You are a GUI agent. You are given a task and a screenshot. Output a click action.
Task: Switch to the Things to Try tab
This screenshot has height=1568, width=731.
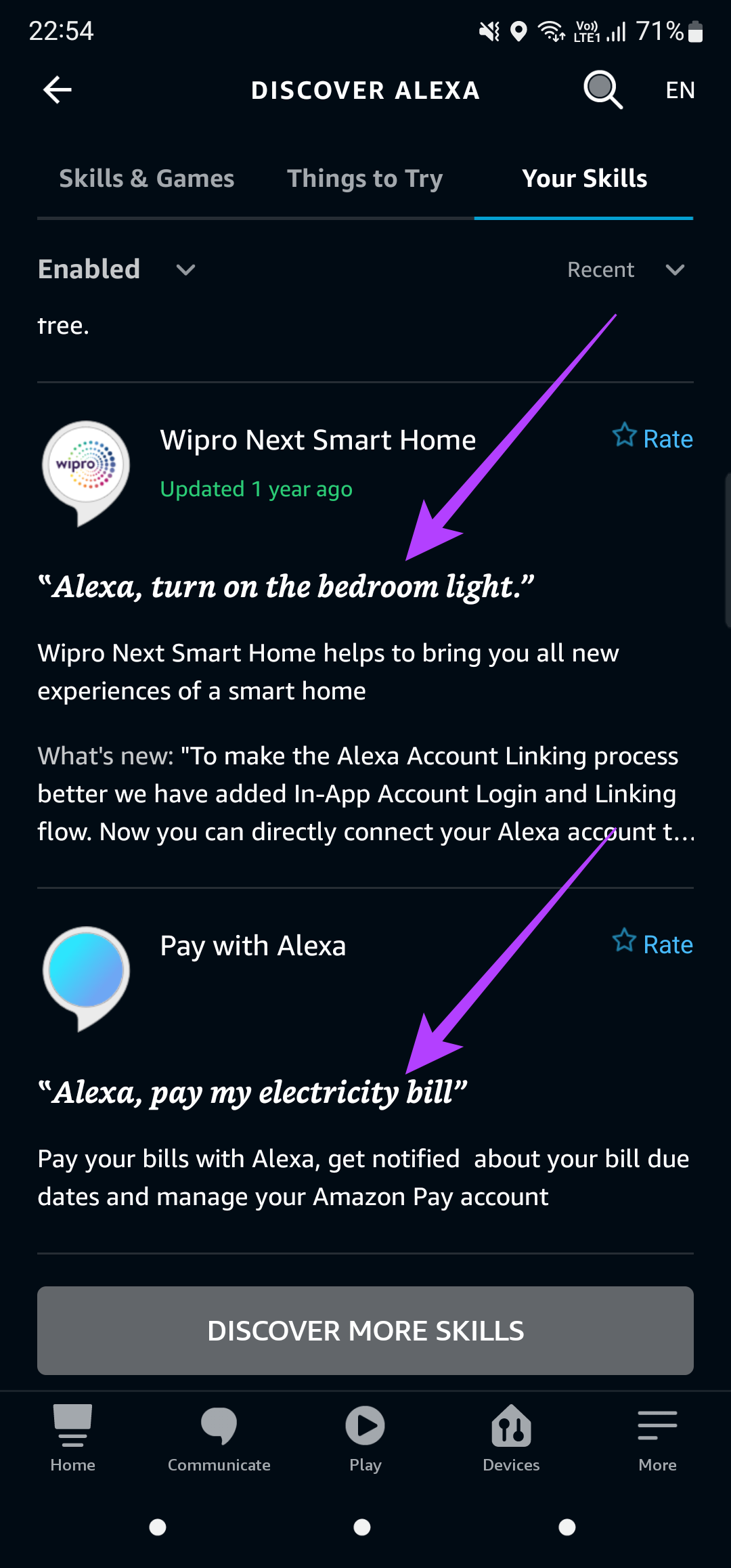[365, 179]
